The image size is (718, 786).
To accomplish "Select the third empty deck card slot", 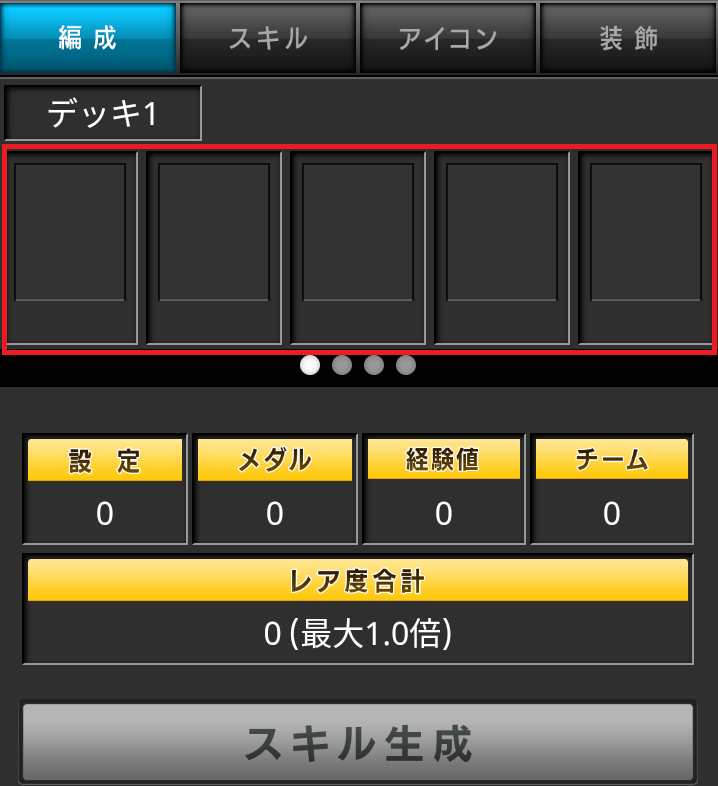I will 358,247.
